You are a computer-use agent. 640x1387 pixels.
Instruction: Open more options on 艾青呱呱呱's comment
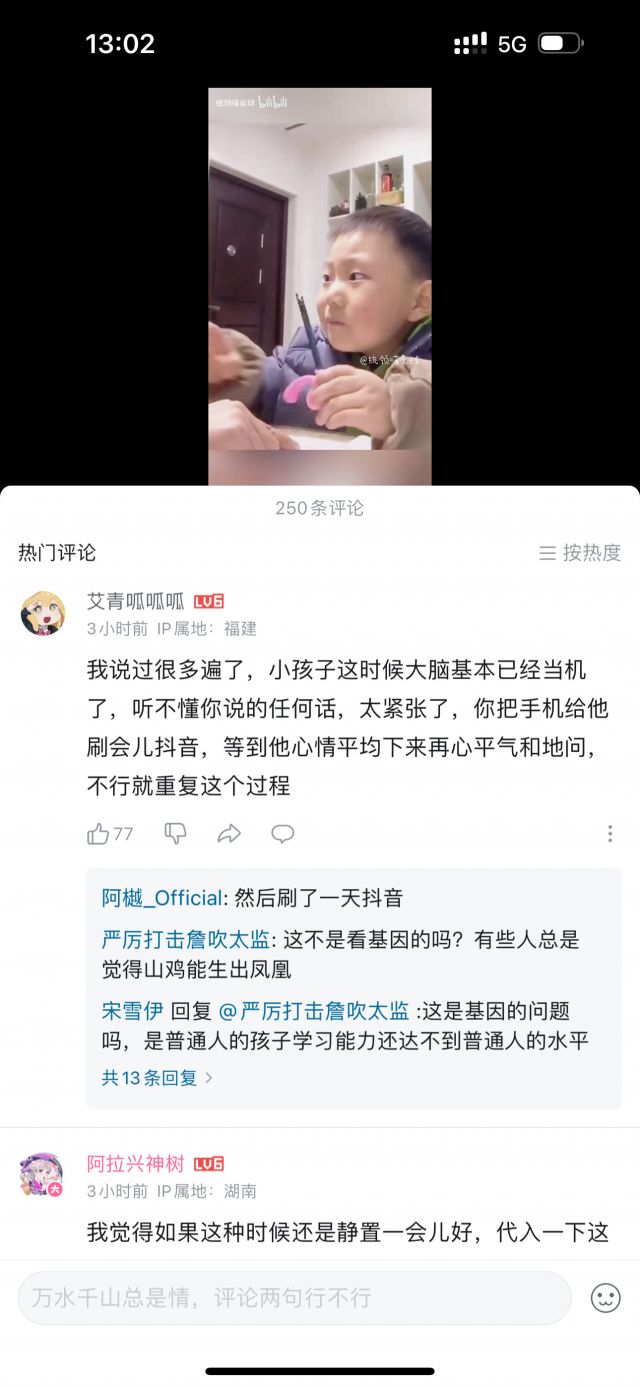(x=610, y=834)
